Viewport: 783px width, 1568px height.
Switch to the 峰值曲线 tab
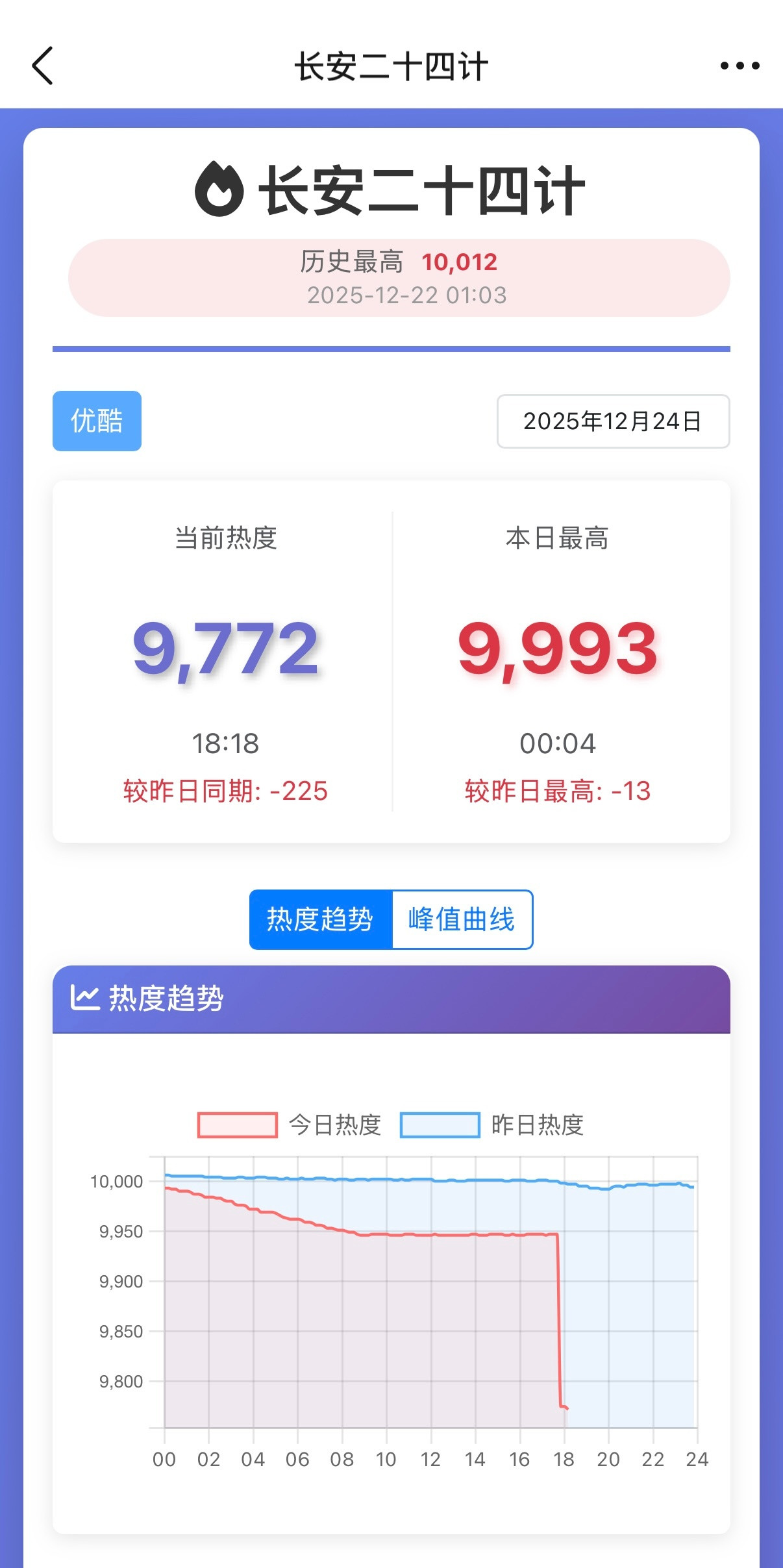click(x=462, y=919)
